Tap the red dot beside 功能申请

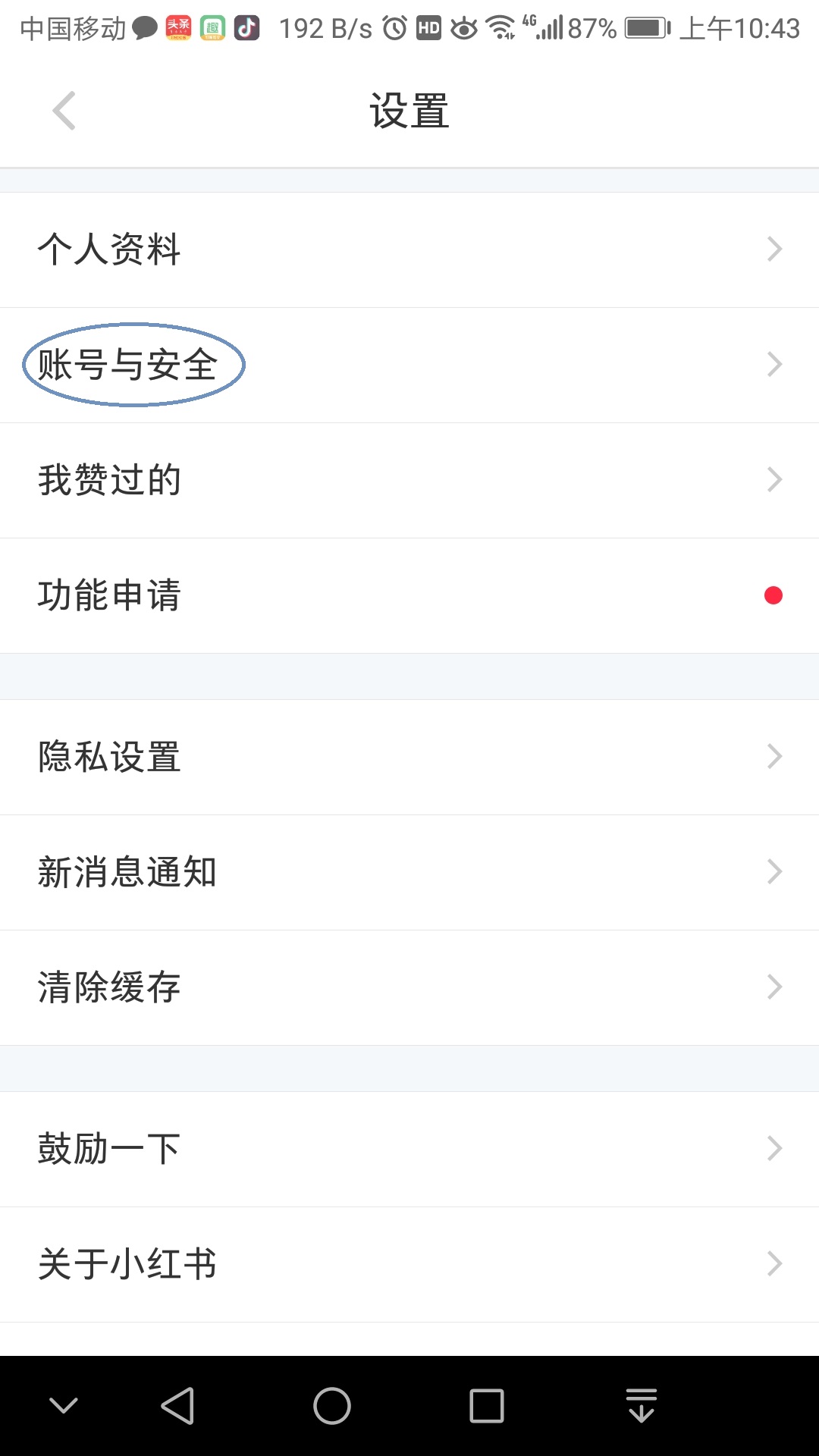773,596
